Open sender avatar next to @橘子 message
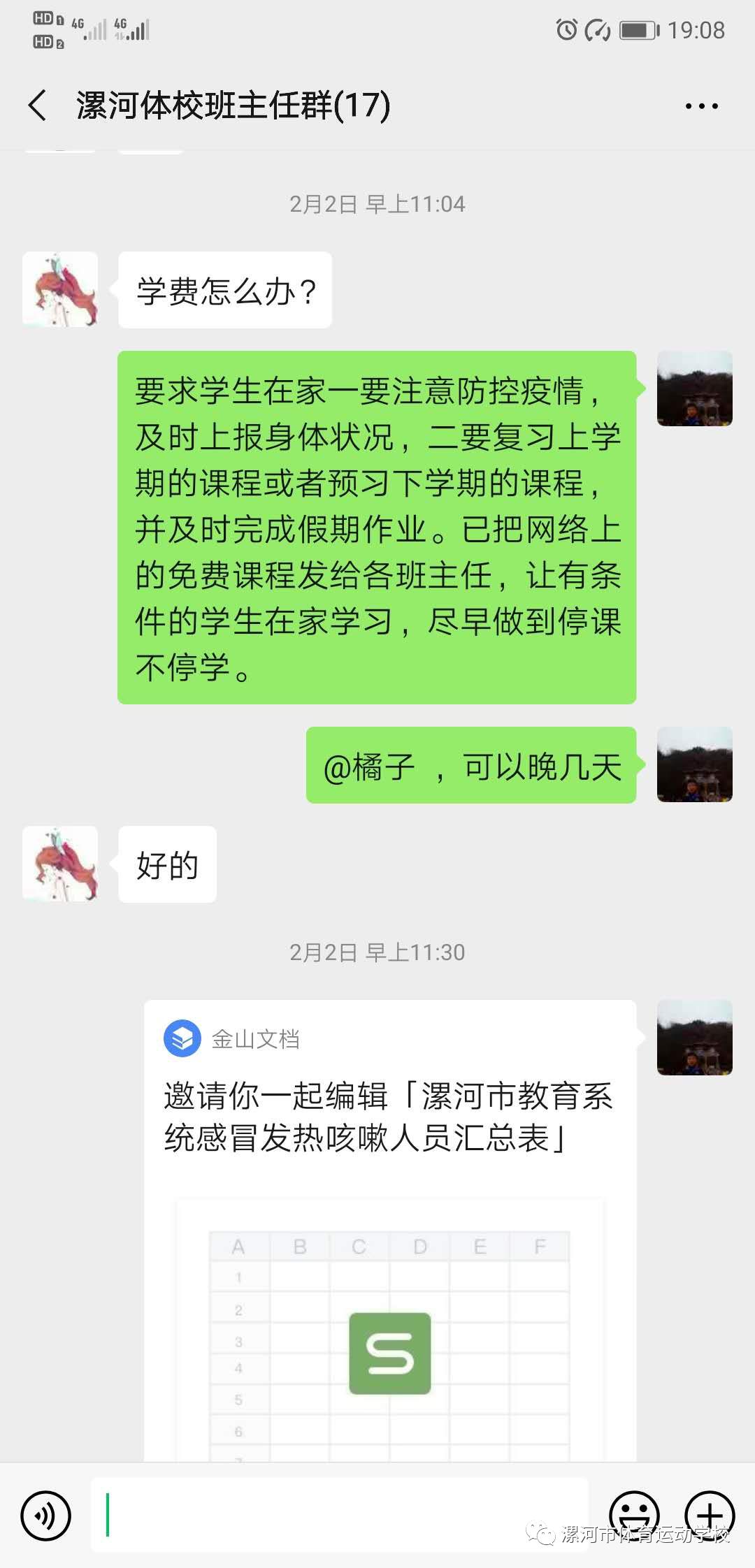755x1568 pixels. (694, 764)
